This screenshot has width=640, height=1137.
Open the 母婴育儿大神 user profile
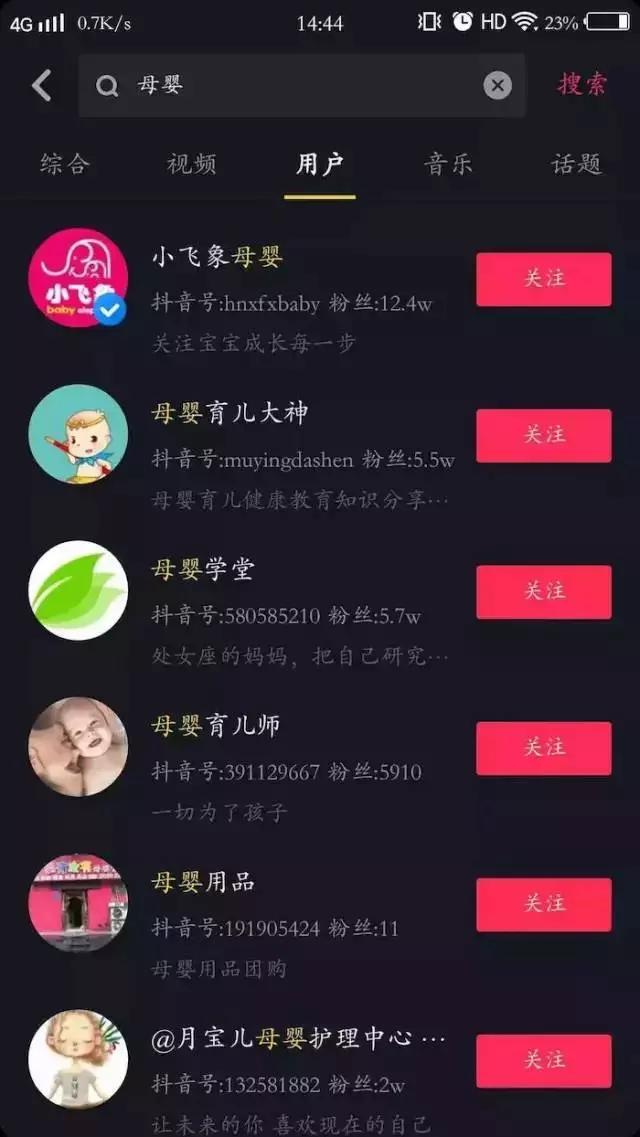click(230, 414)
